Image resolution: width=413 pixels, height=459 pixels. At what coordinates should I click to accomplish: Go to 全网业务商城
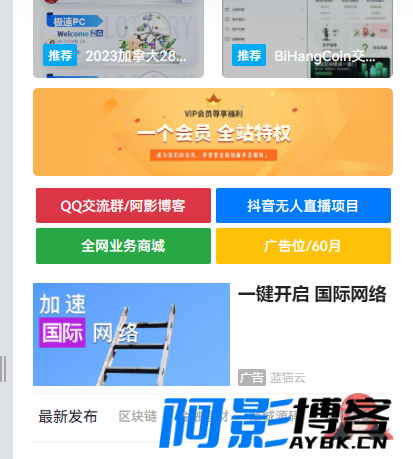[x=123, y=246]
